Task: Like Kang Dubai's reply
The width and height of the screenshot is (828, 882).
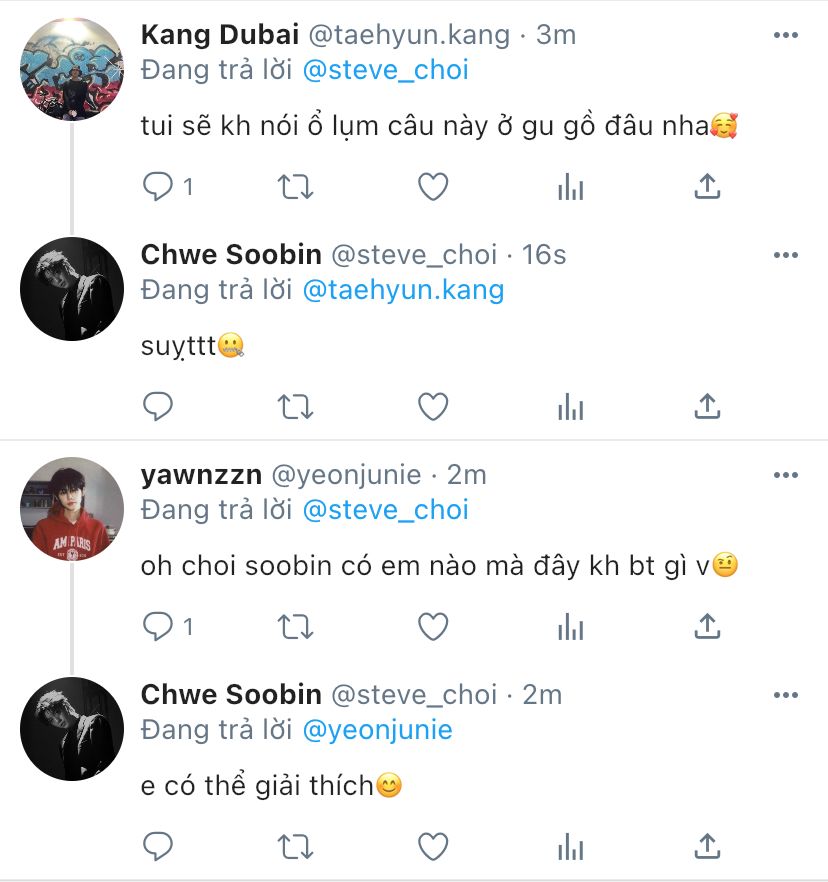Action: tap(432, 186)
